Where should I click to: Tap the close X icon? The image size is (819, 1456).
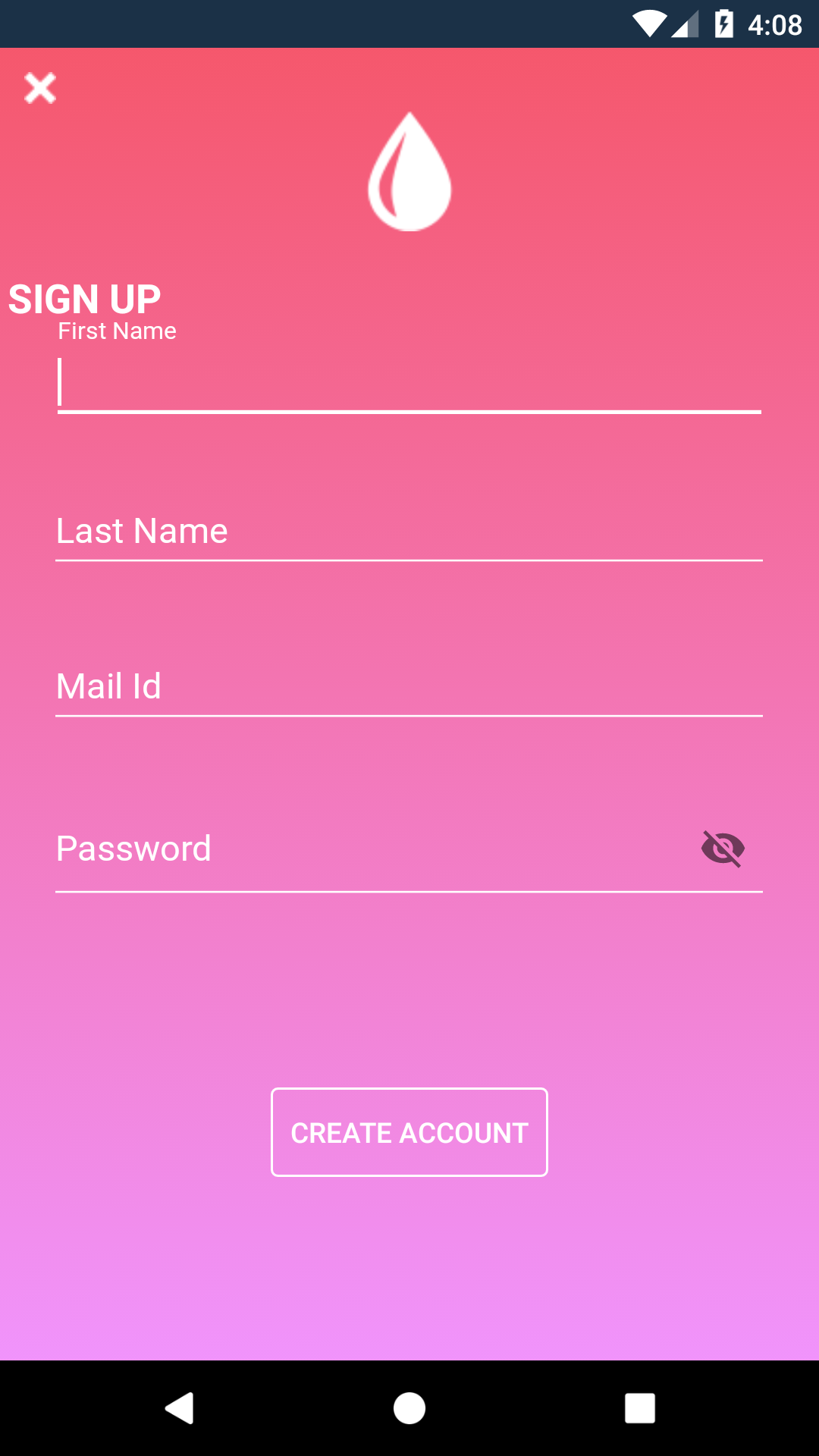(39, 87)
